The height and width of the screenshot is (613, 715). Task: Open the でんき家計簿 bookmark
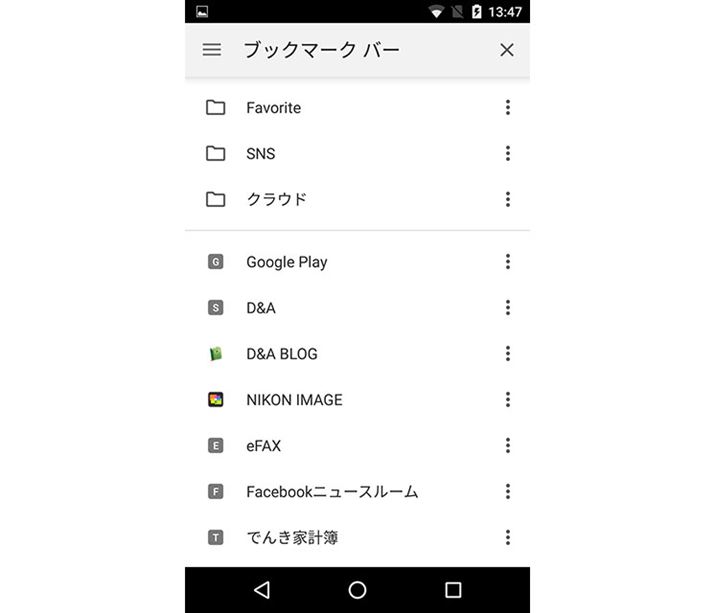pos(292,538)
